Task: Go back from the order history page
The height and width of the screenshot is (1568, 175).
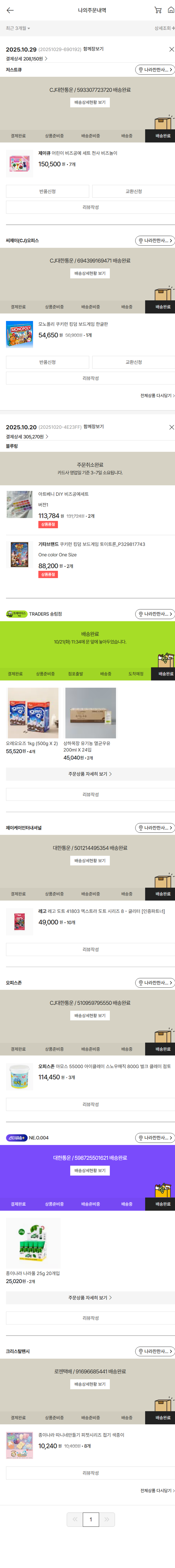Action: pyautogui.click(x=10, y=10)
